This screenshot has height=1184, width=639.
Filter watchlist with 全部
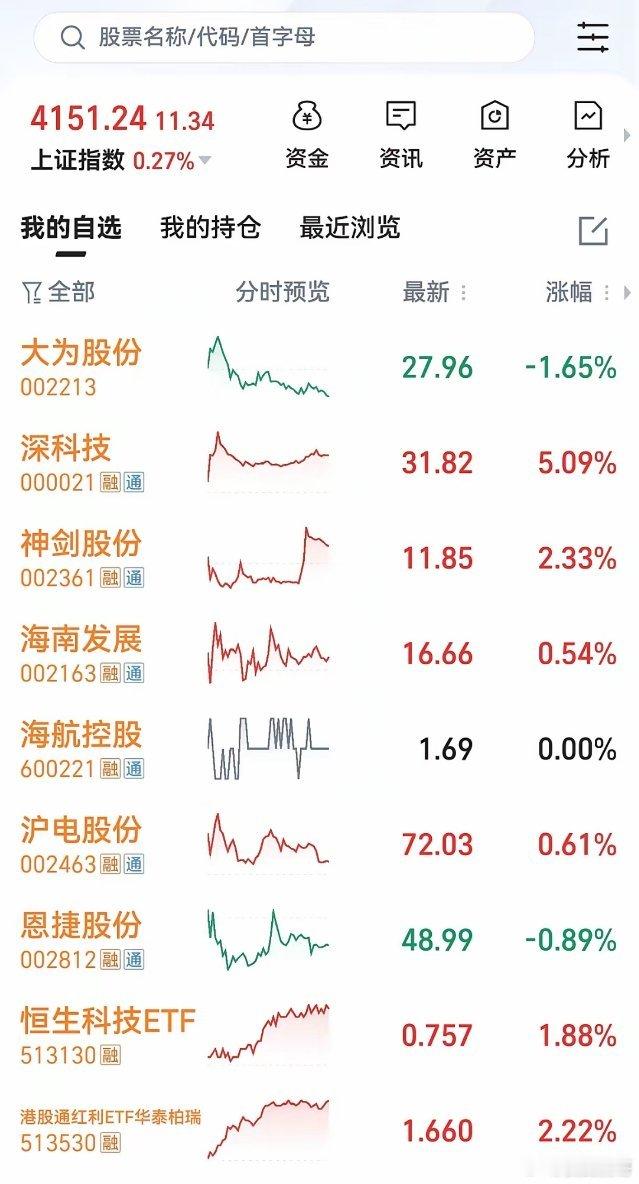point(58,292)
